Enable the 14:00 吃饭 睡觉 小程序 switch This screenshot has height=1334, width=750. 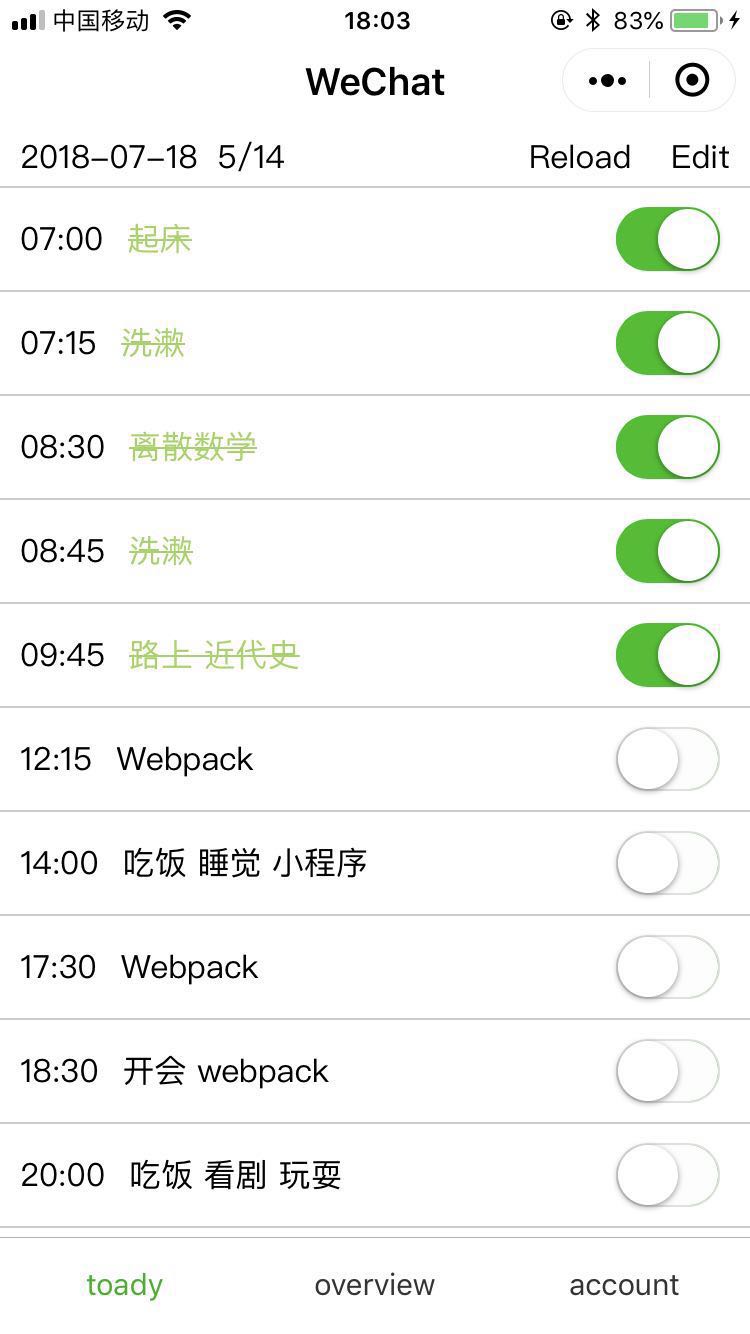(x=667, y=863)
